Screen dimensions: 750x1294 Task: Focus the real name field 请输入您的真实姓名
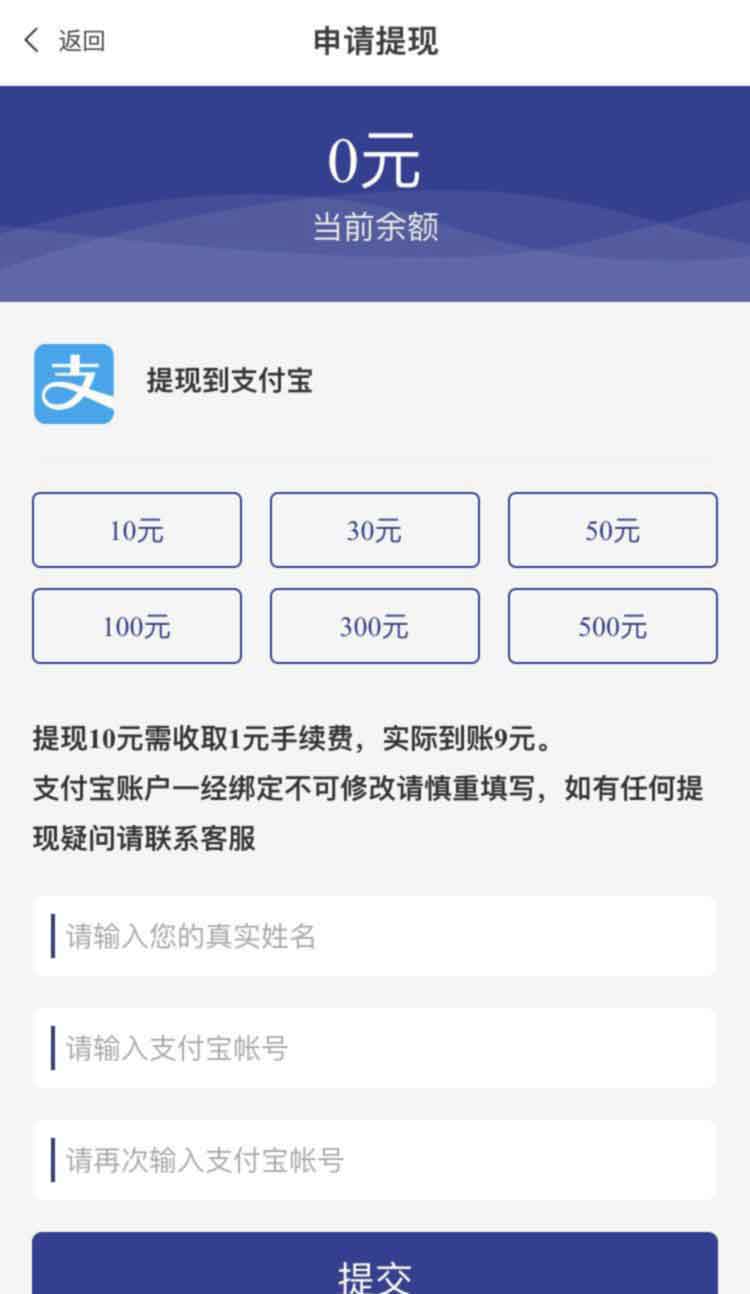(x=375, y=936)
